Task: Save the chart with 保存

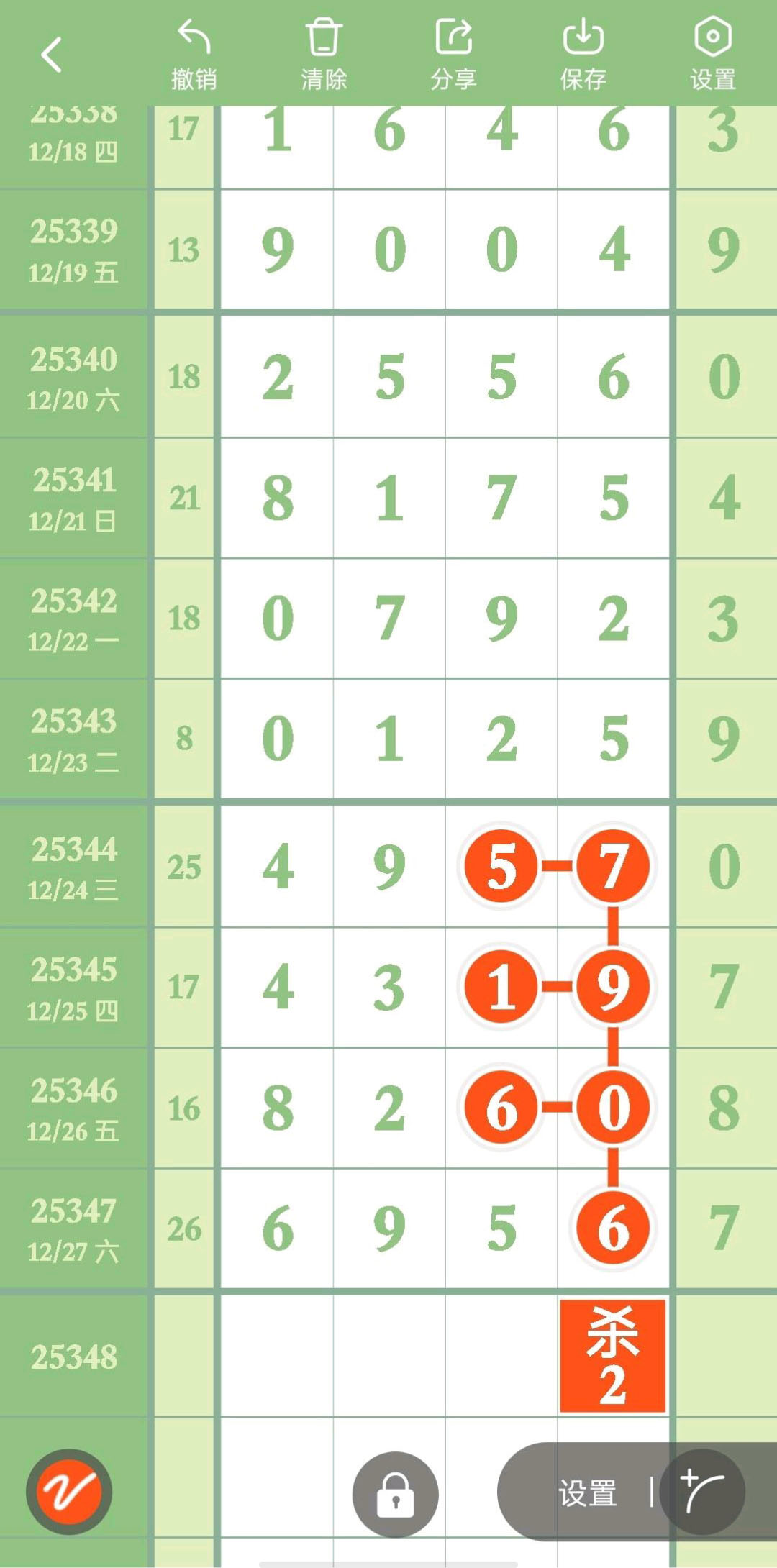Action: 583,54
